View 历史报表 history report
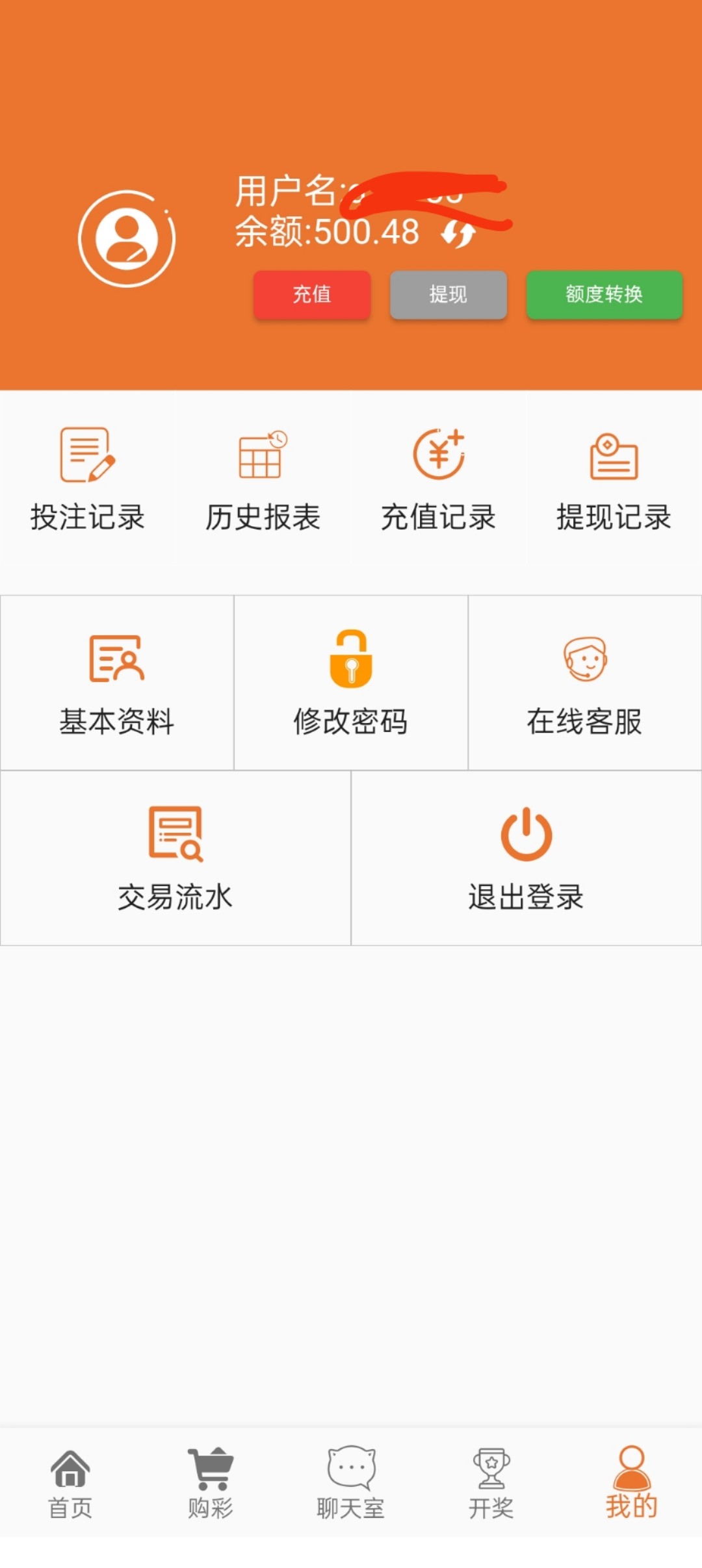Image resolution: width=702 pixels, height=1568 pixels. (263, 481)
